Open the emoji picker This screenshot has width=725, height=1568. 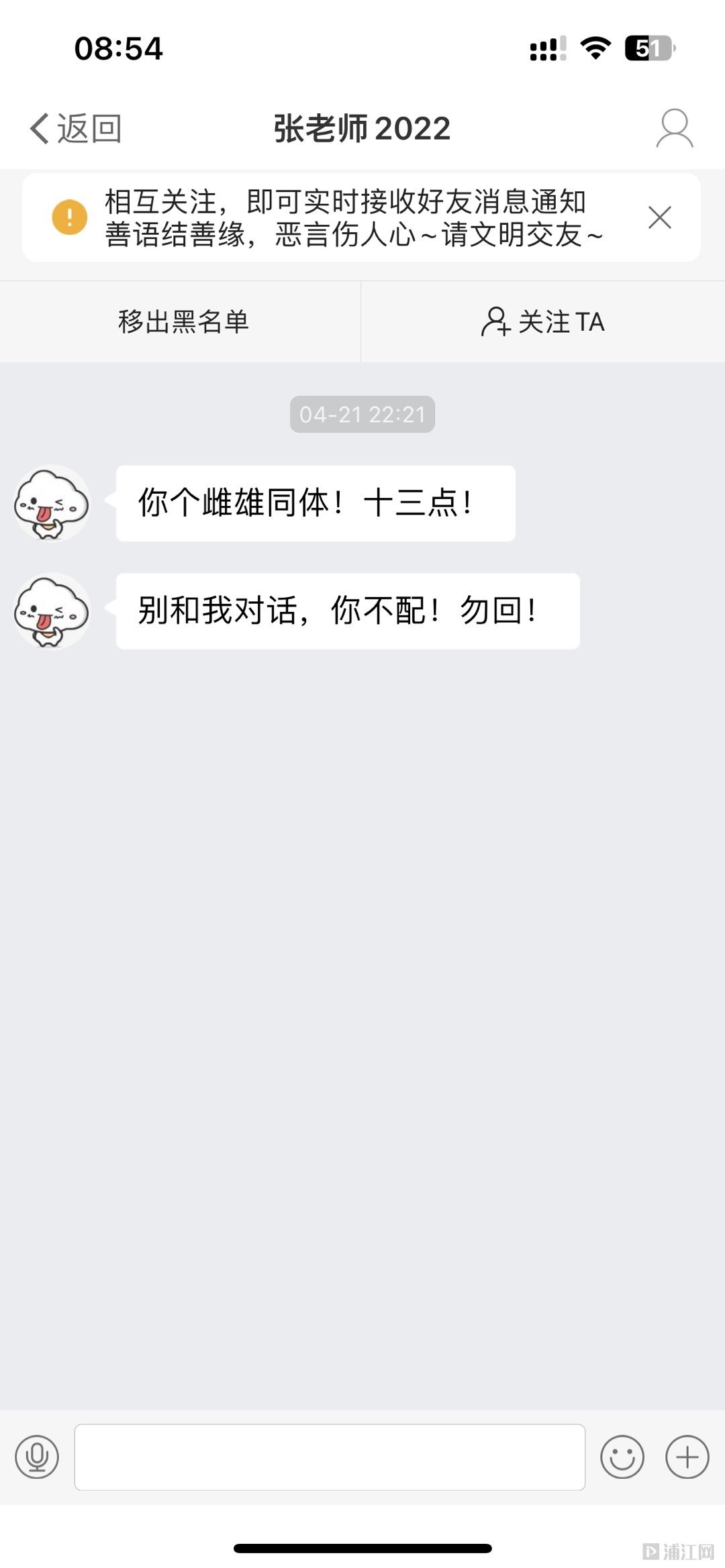coord(622,1457)
